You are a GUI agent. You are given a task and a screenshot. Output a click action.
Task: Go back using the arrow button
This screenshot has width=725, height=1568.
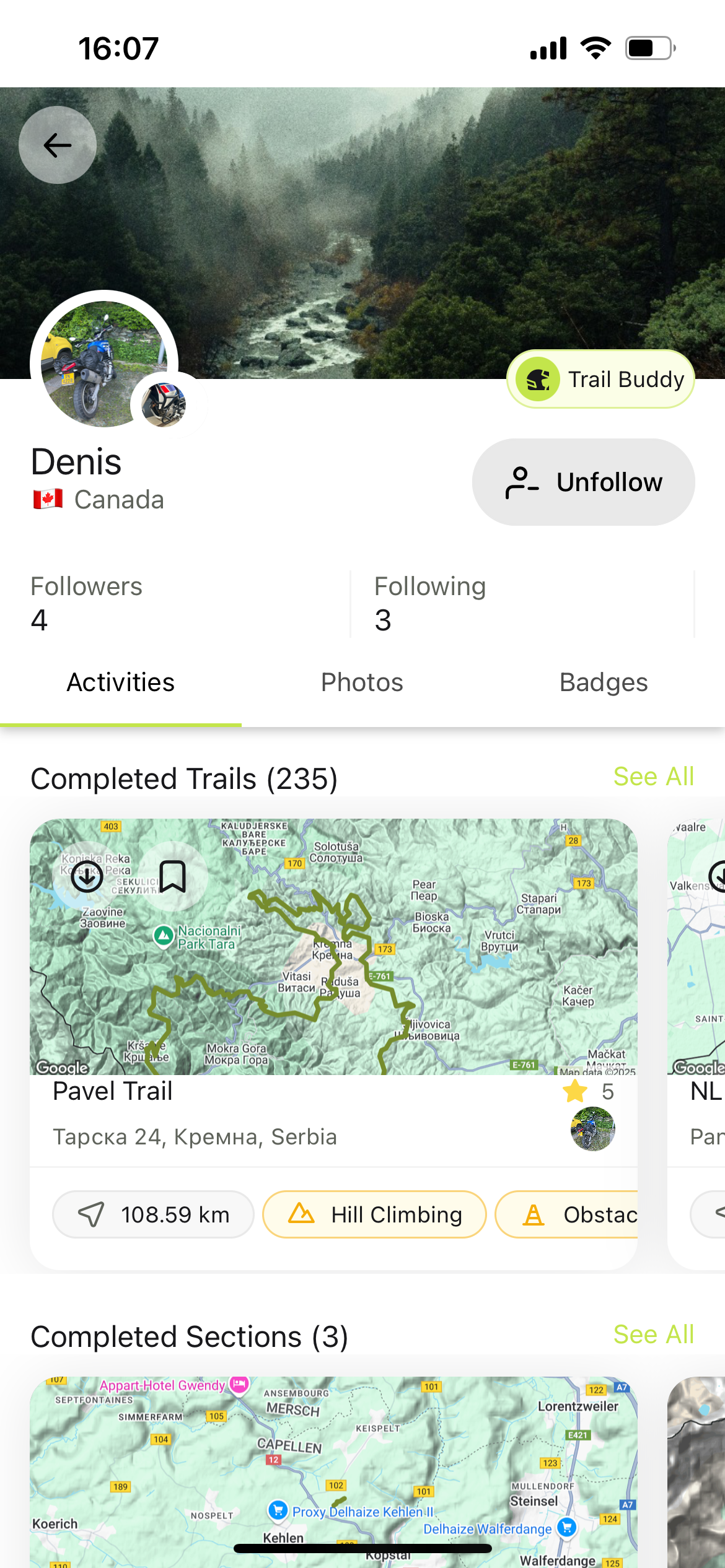[x=58, y=145]
